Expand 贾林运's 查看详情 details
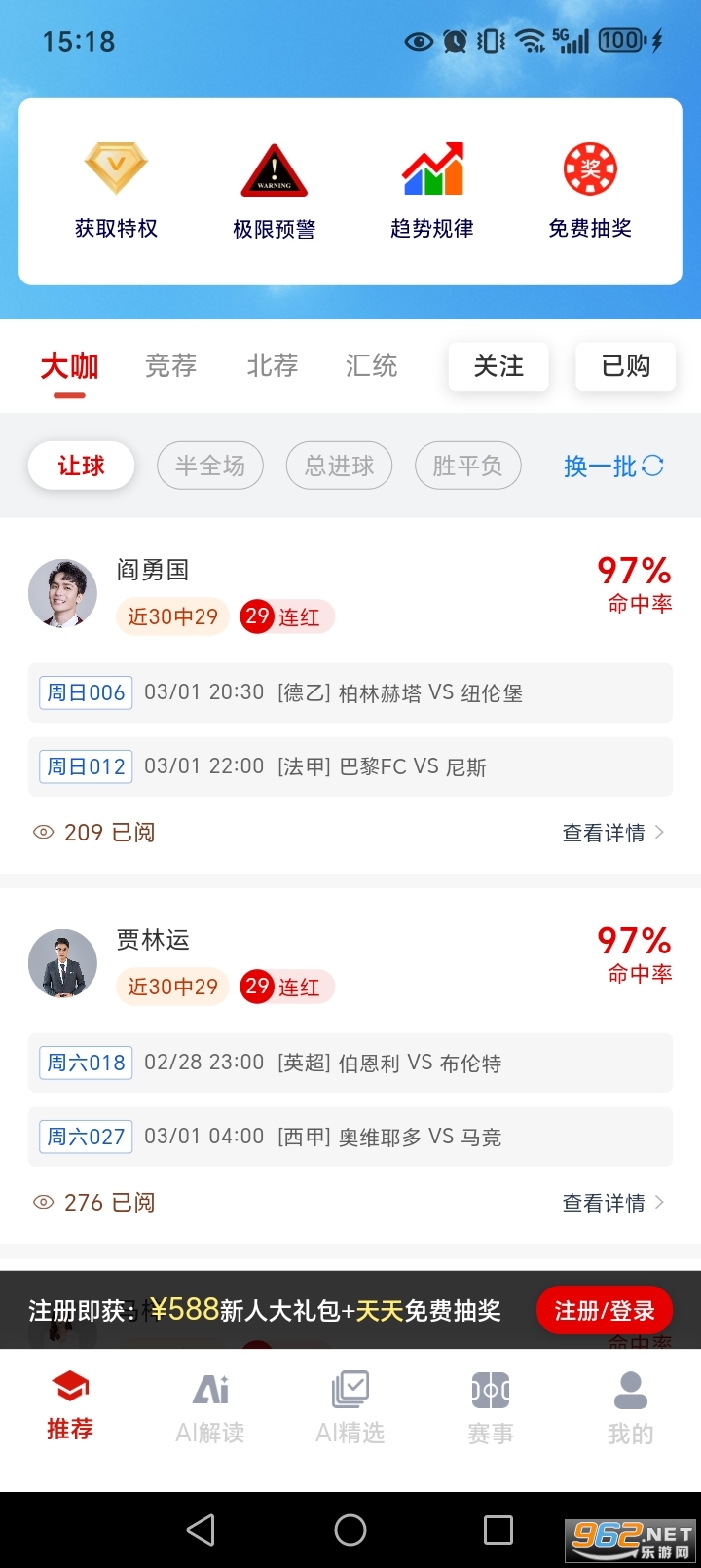This screenshot has width=701, height=1568. 613,1203
